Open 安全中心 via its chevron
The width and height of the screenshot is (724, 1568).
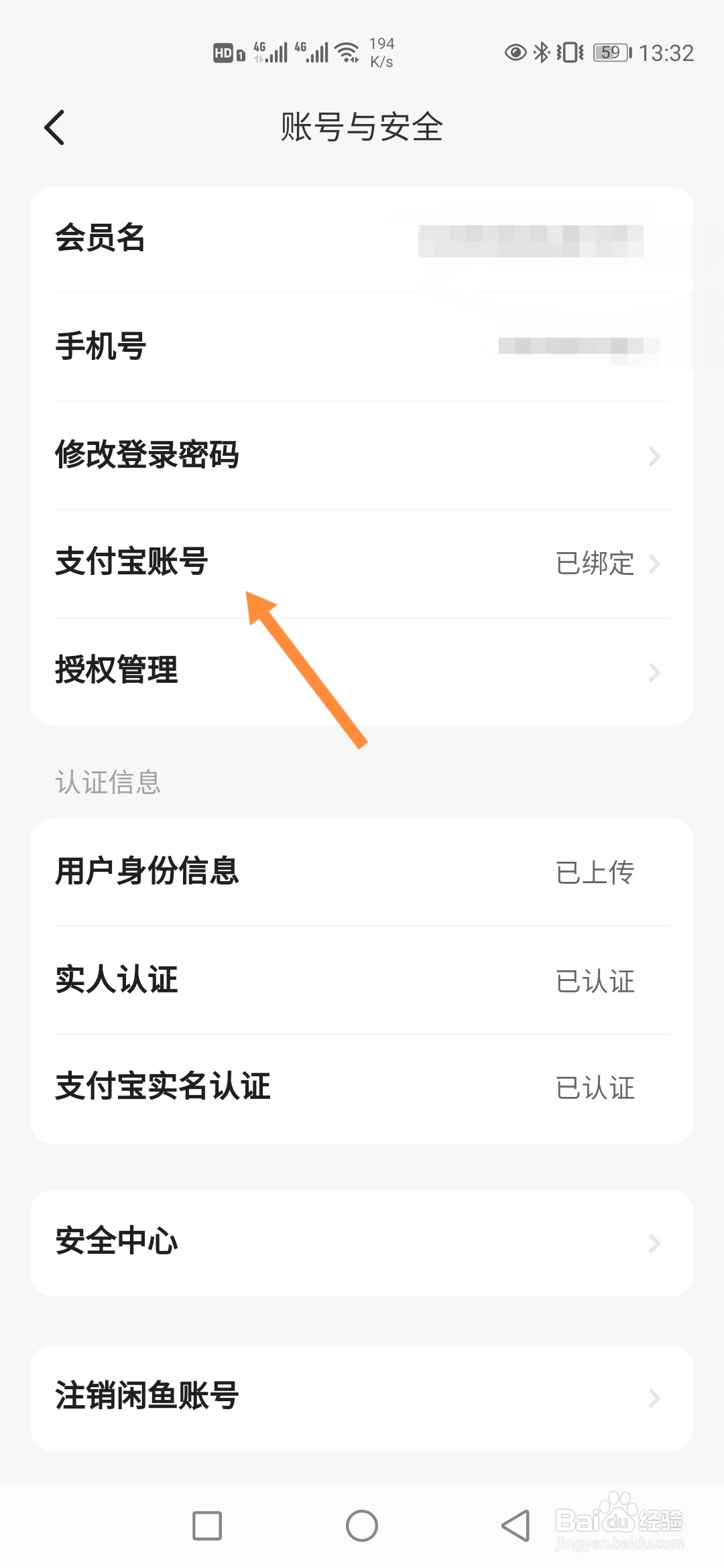(655, 1244)
